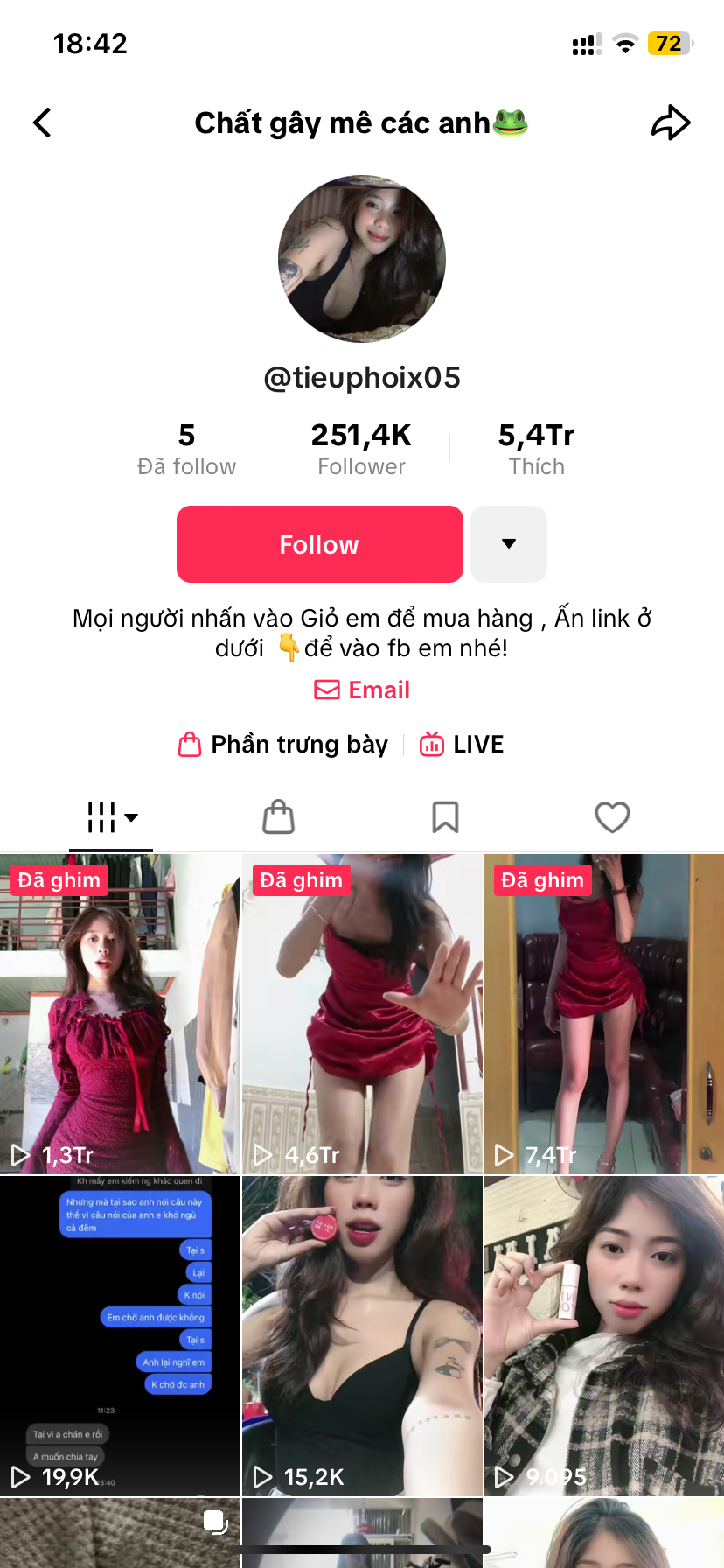Open video with 15,2K views
The width and height of the screenshot is (724, 1568).
pyautogui.click(x=362, y=1336)
